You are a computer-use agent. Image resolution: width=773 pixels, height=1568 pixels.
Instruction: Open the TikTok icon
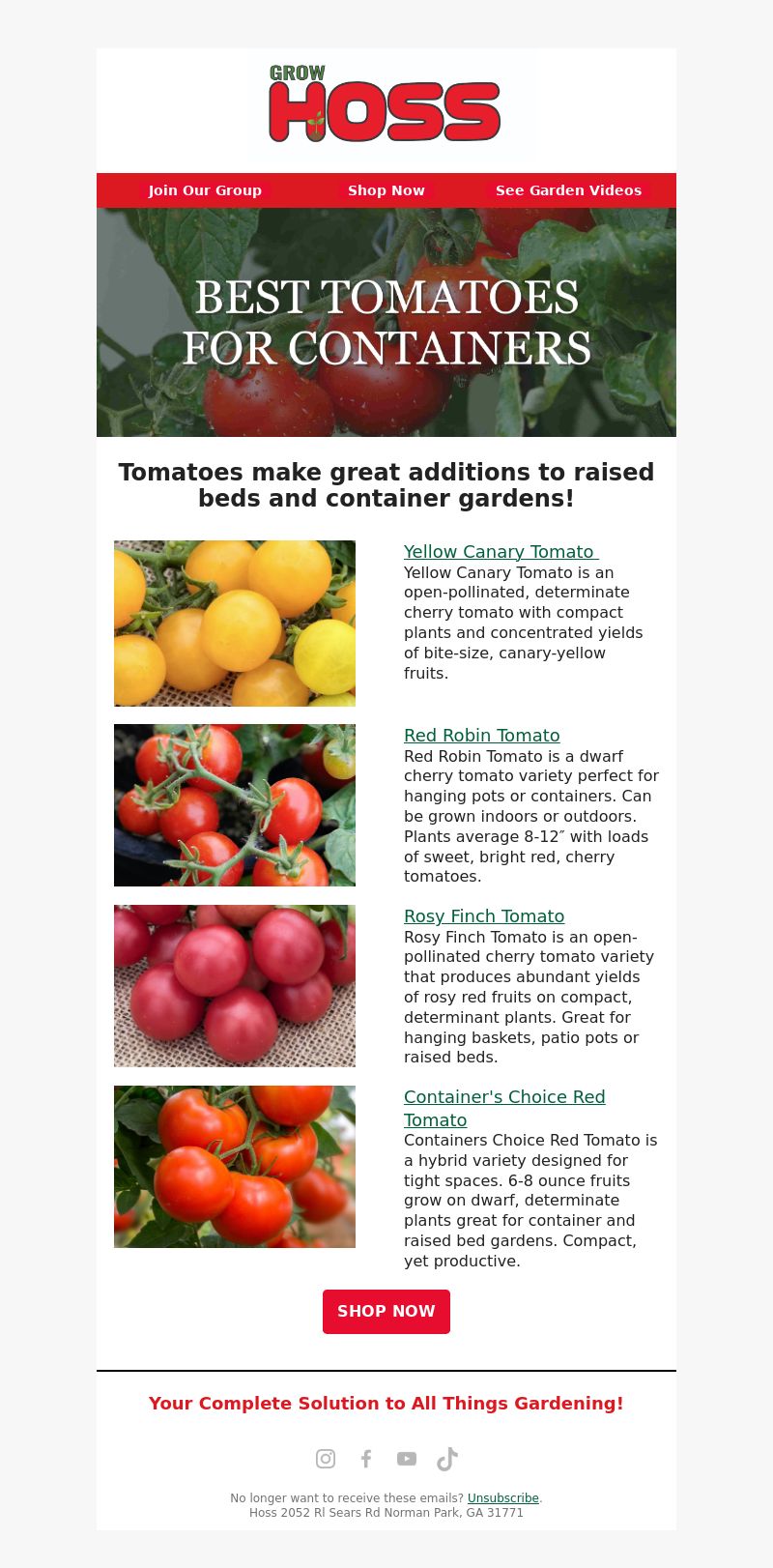click(x=447, y=1459)
